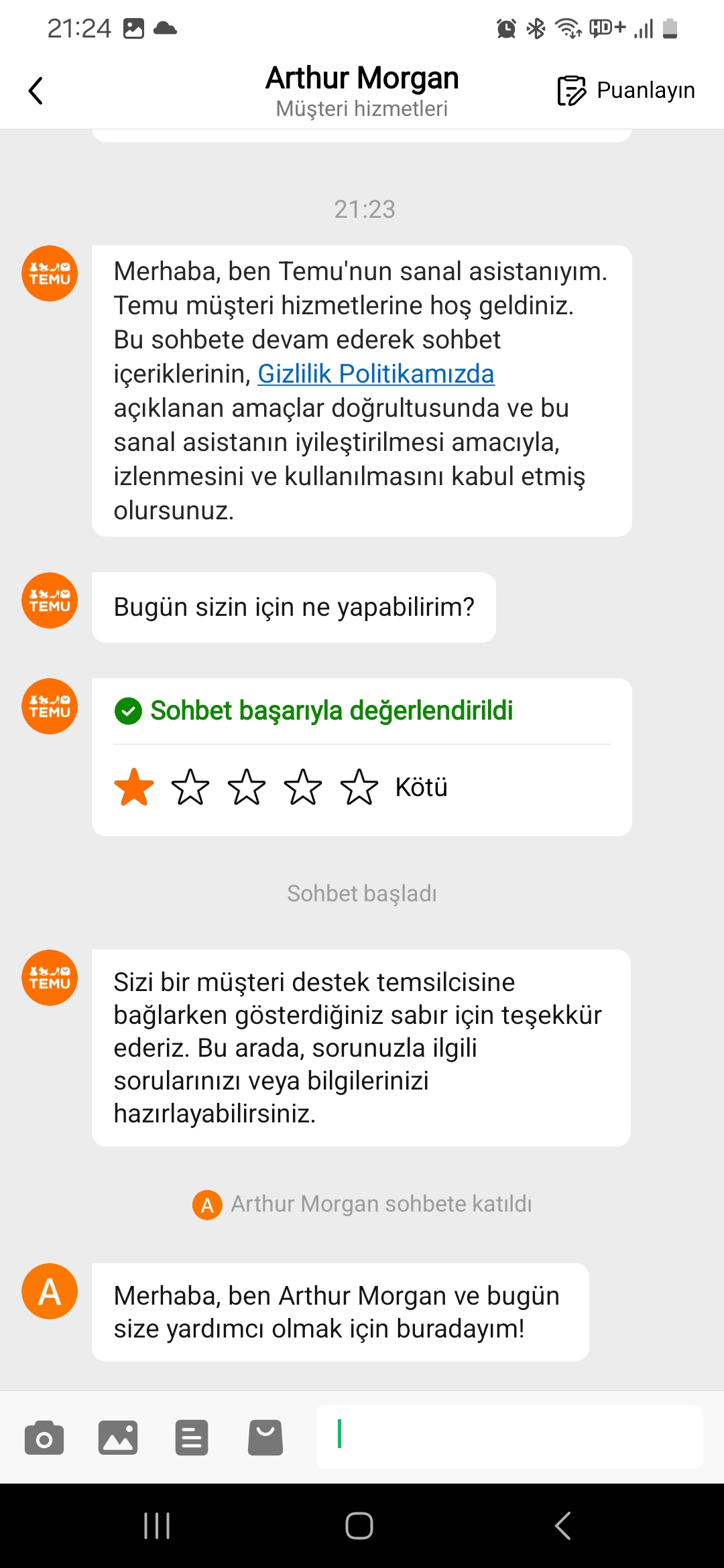Focus the message text field
The width and height of the screenshot is (724, 1568).
(x=509, y=1437)
